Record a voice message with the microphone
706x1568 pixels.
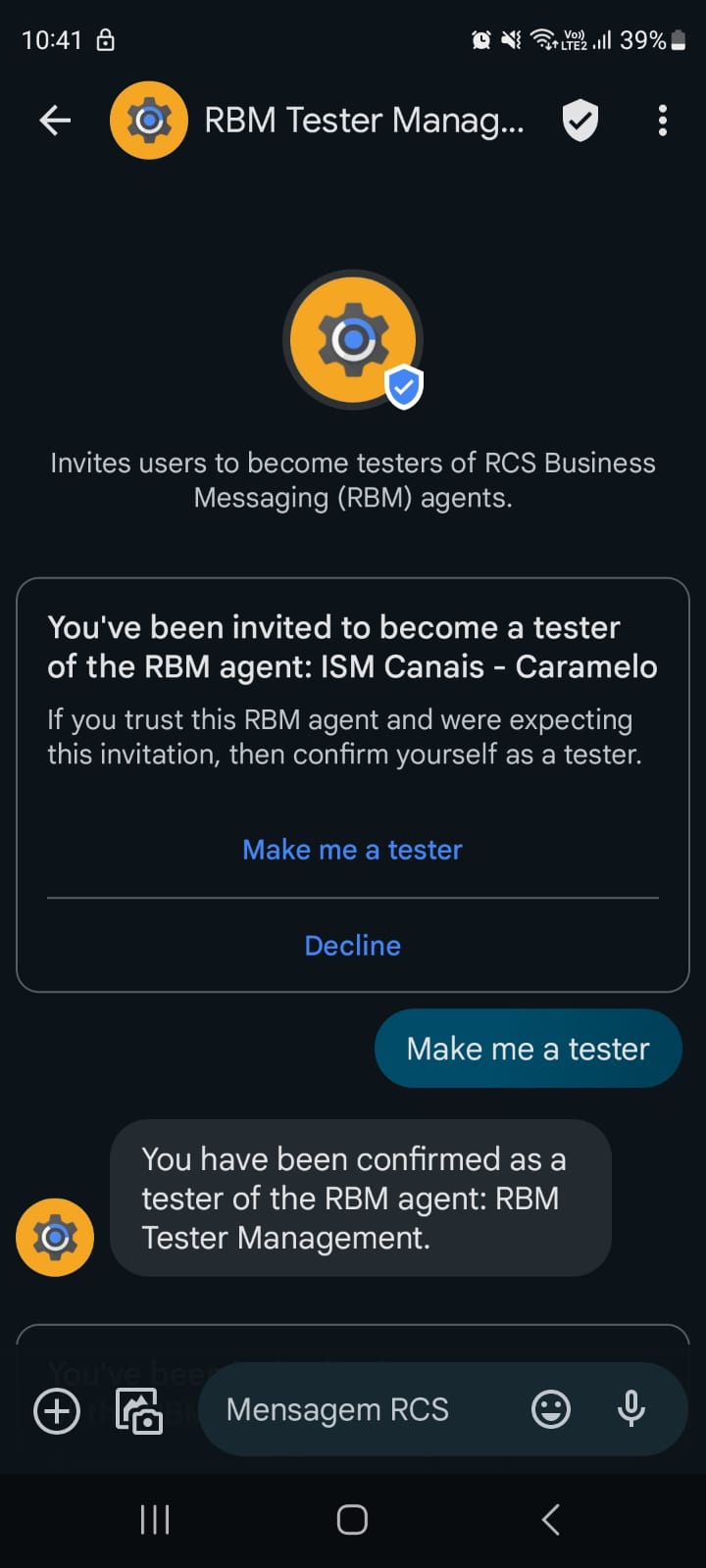[x=631, y=1409]
